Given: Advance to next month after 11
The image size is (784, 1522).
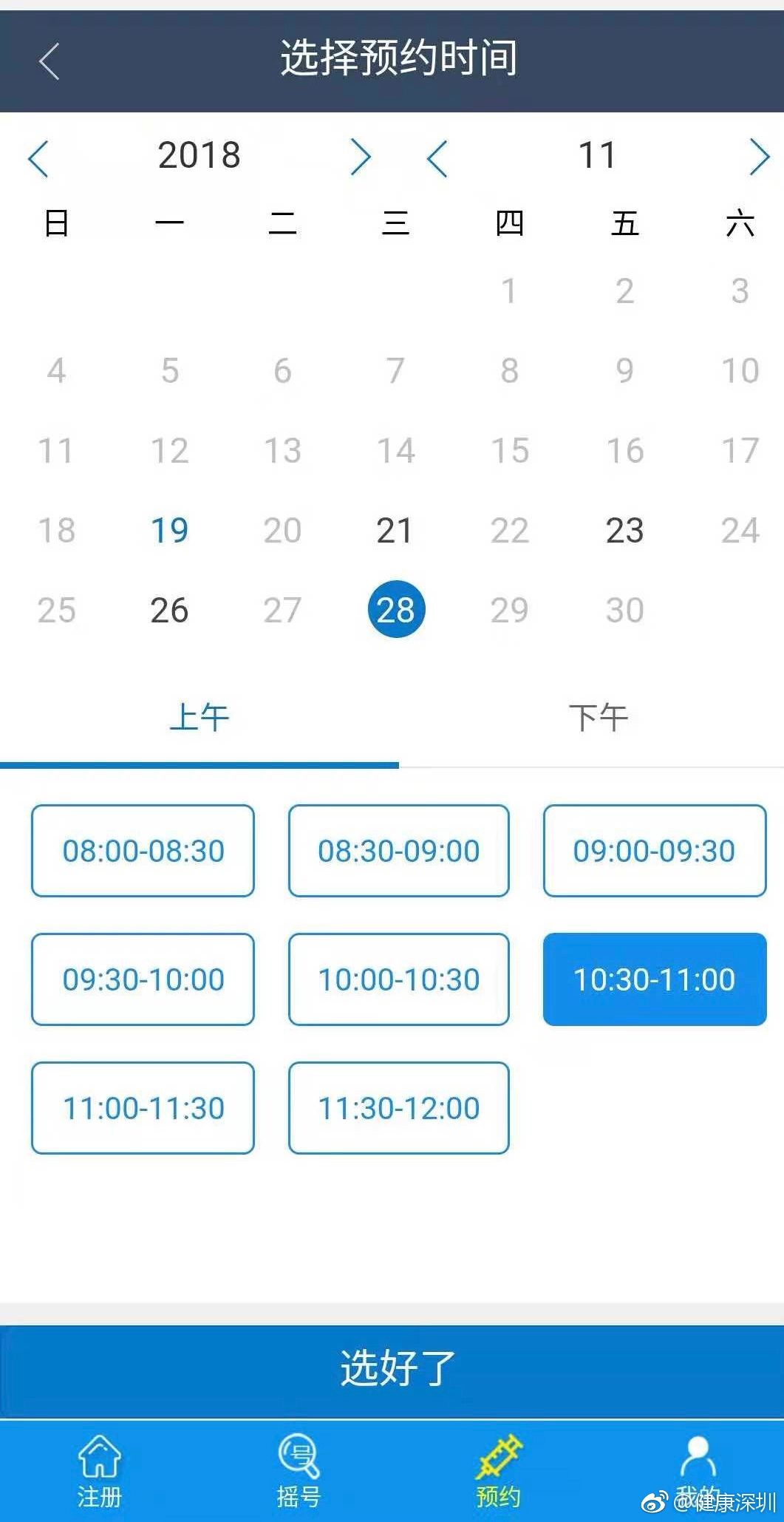Looking at the screenshot, I should pyautogui.click(x=760, y=157).
